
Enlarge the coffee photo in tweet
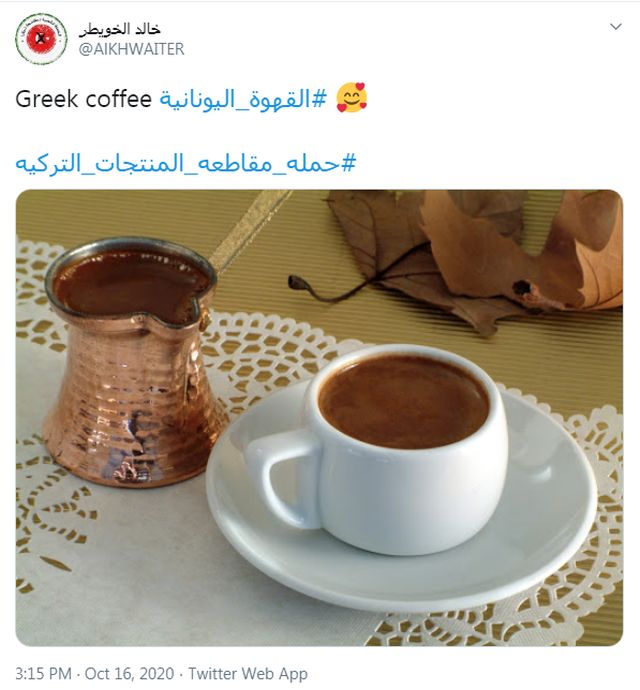click(319, 417)
